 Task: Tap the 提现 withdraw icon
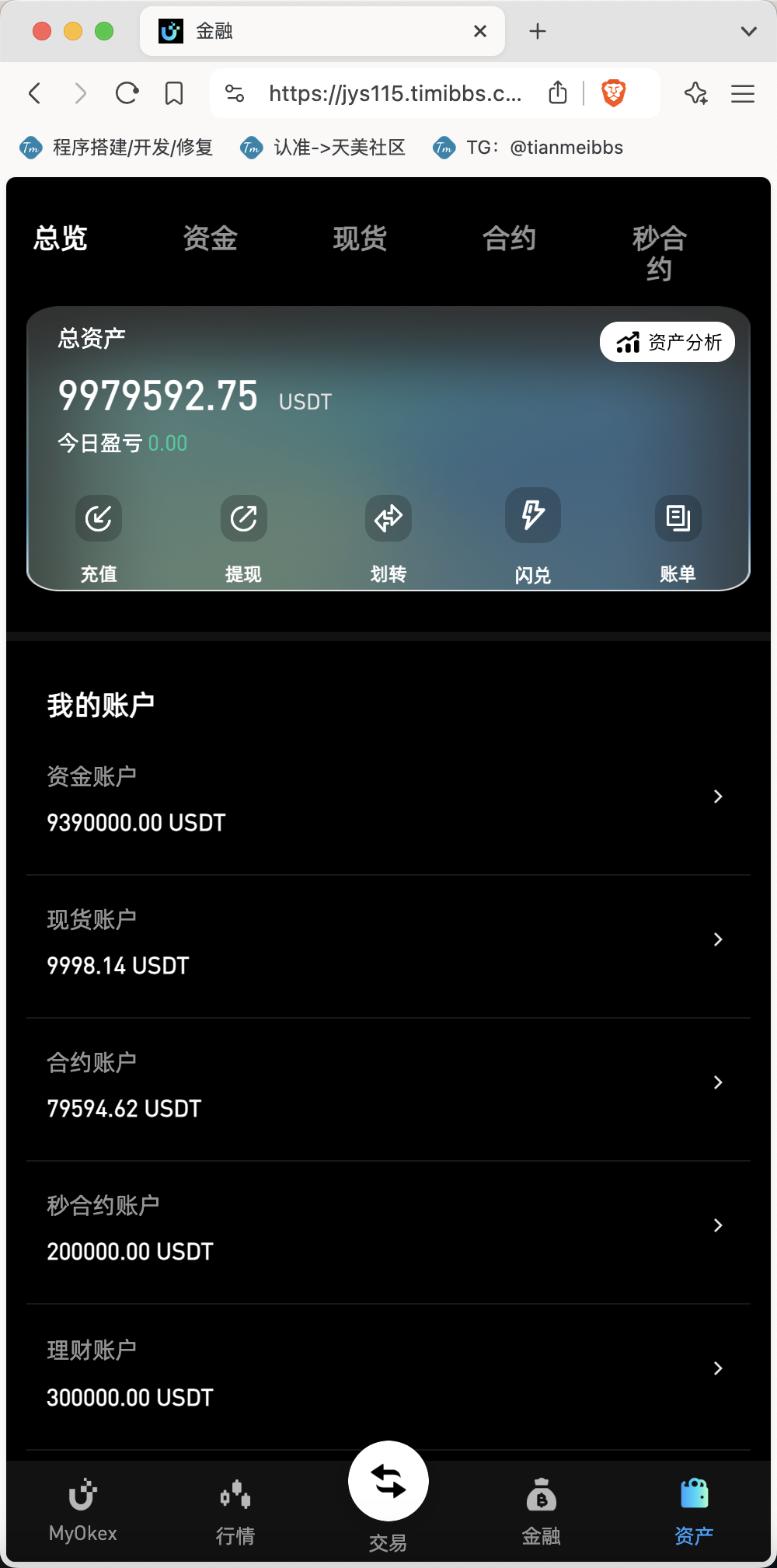click(243, 518)
